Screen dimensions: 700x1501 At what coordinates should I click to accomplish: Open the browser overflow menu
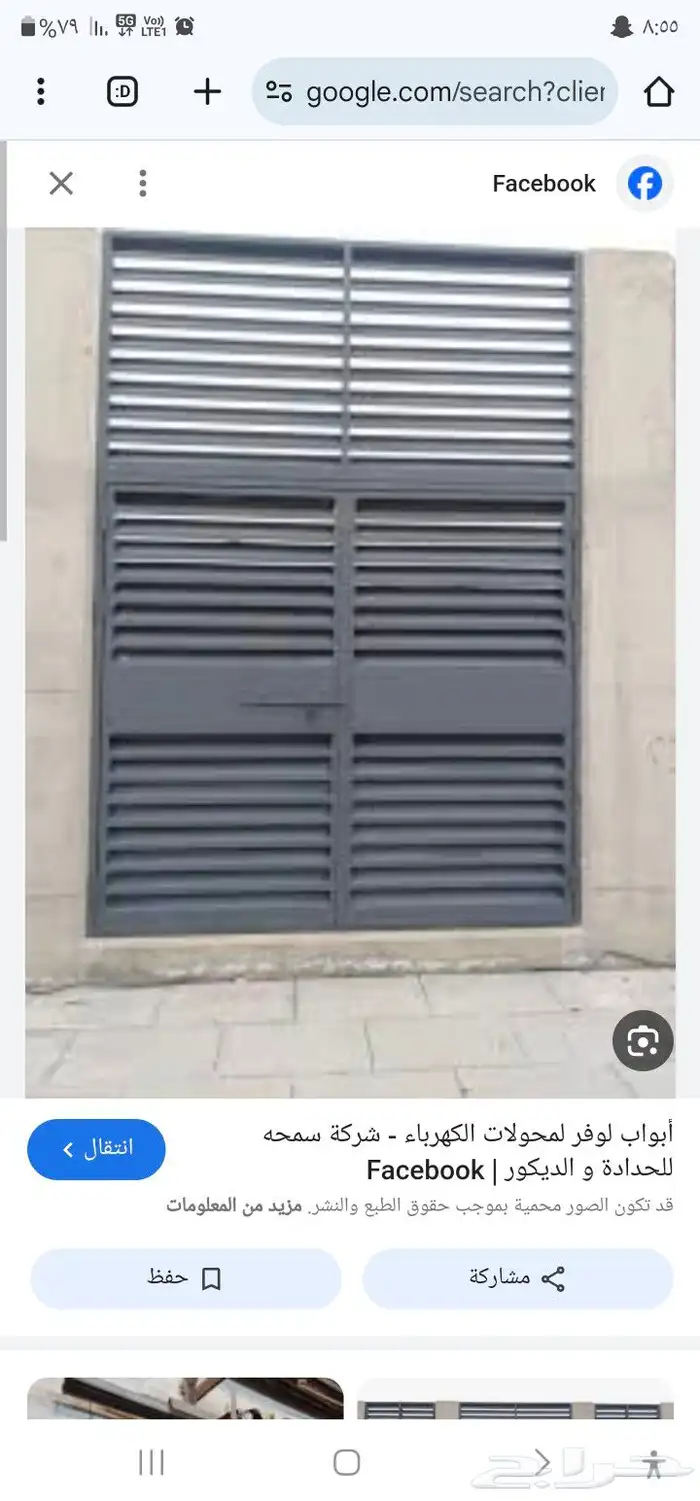click(40, 92)
